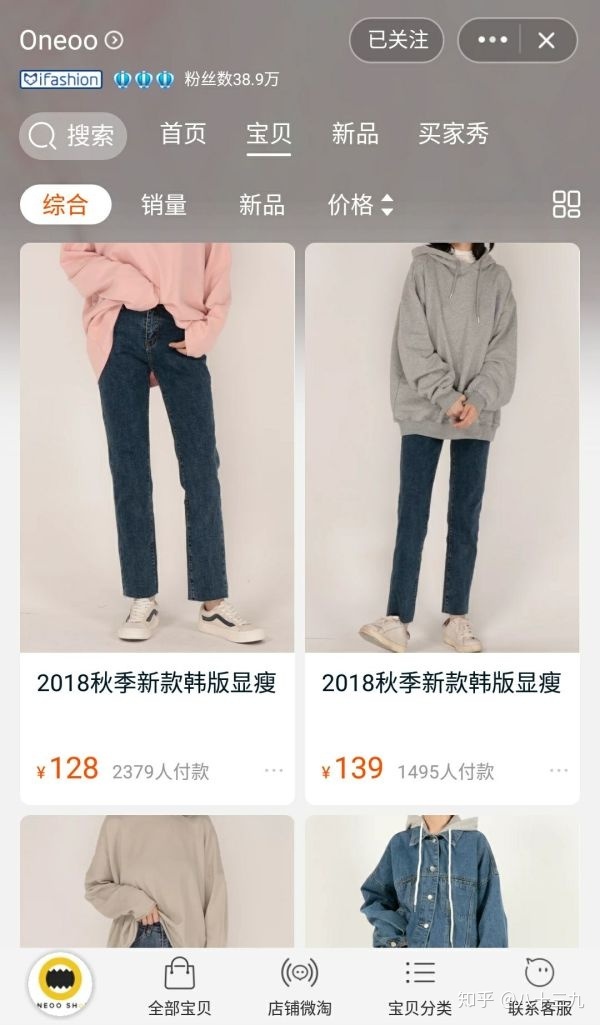Switch to the 首页 tab
The height and width of the screenshot is (1025, 600).
183,134
